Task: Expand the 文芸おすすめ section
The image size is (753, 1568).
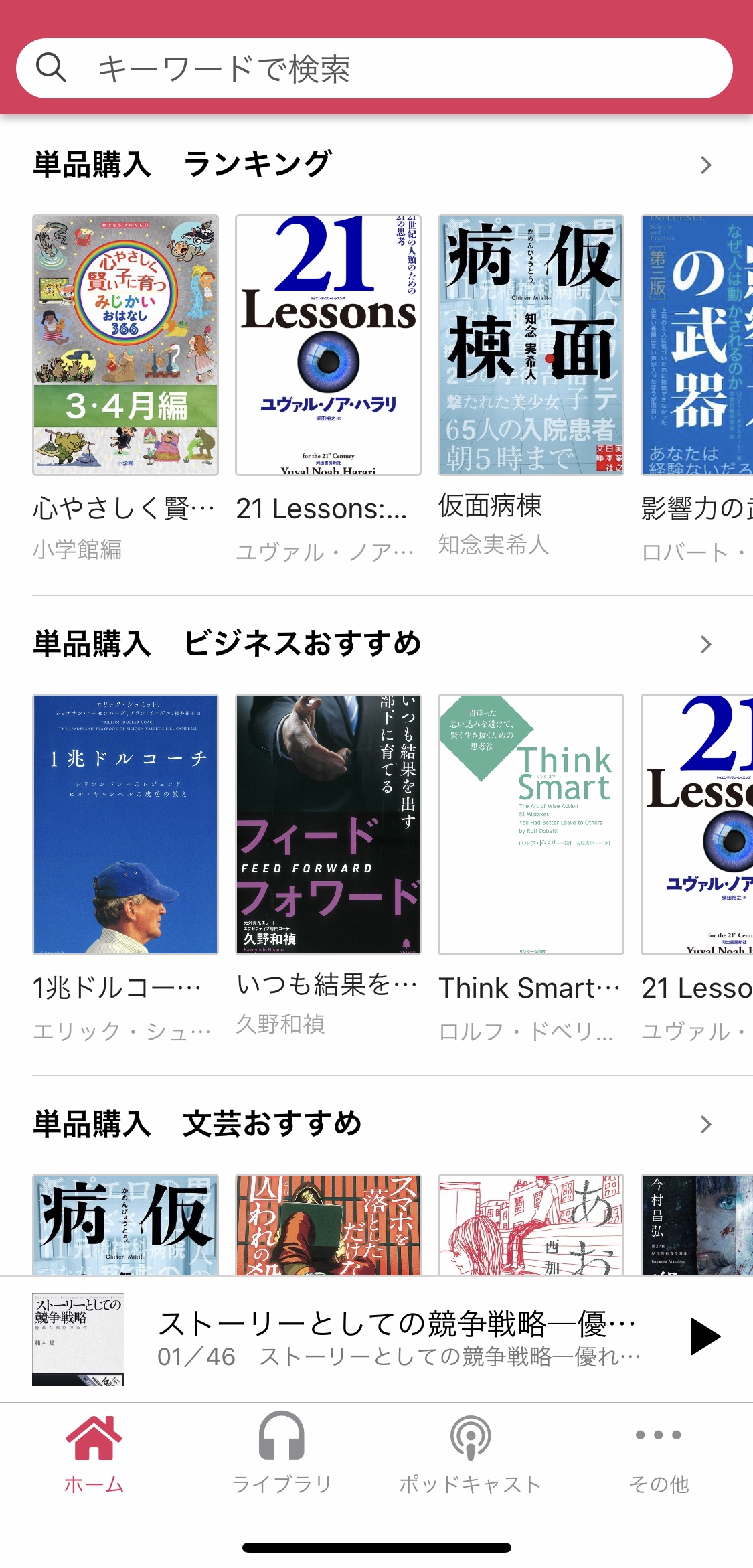Action: coord(705,1125)
